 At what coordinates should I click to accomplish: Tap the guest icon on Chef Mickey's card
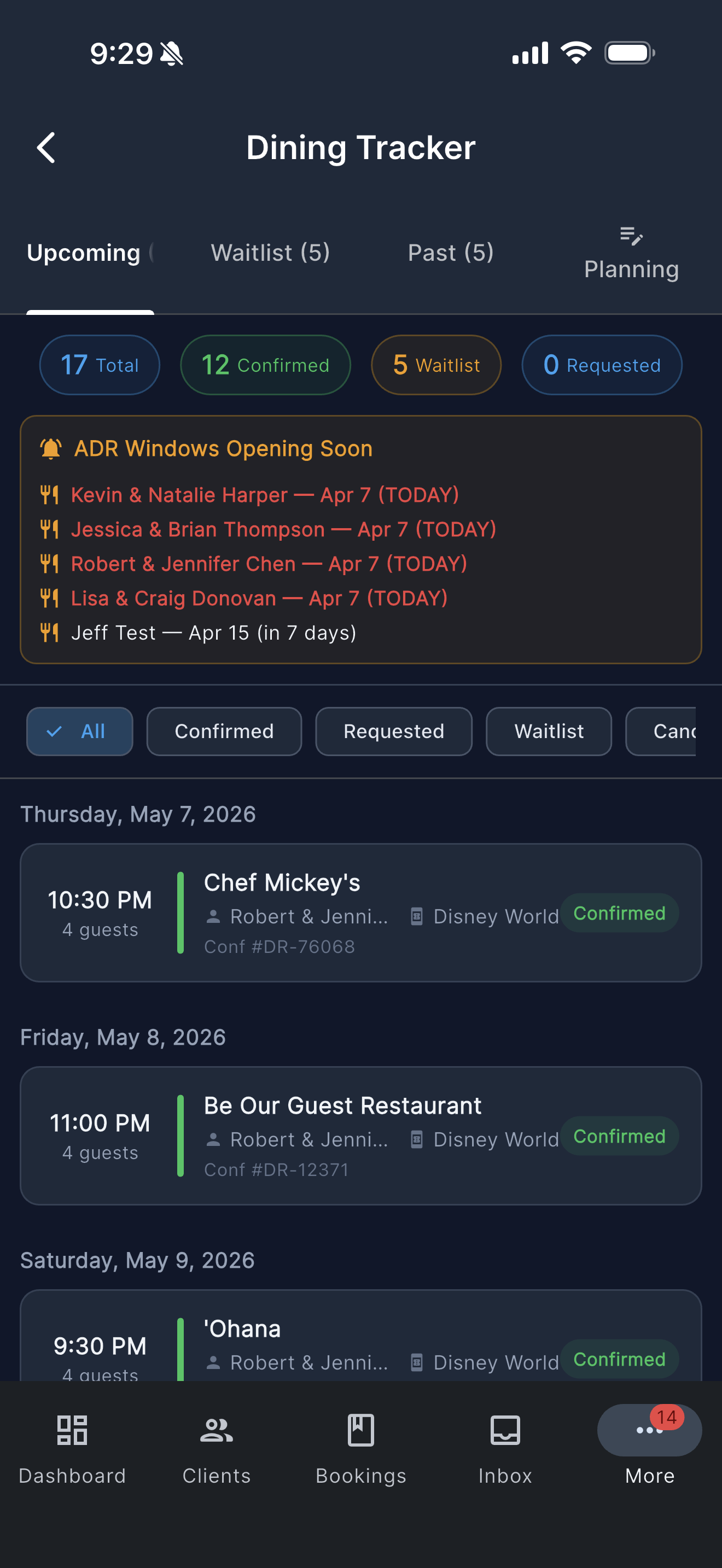(214, 915)
